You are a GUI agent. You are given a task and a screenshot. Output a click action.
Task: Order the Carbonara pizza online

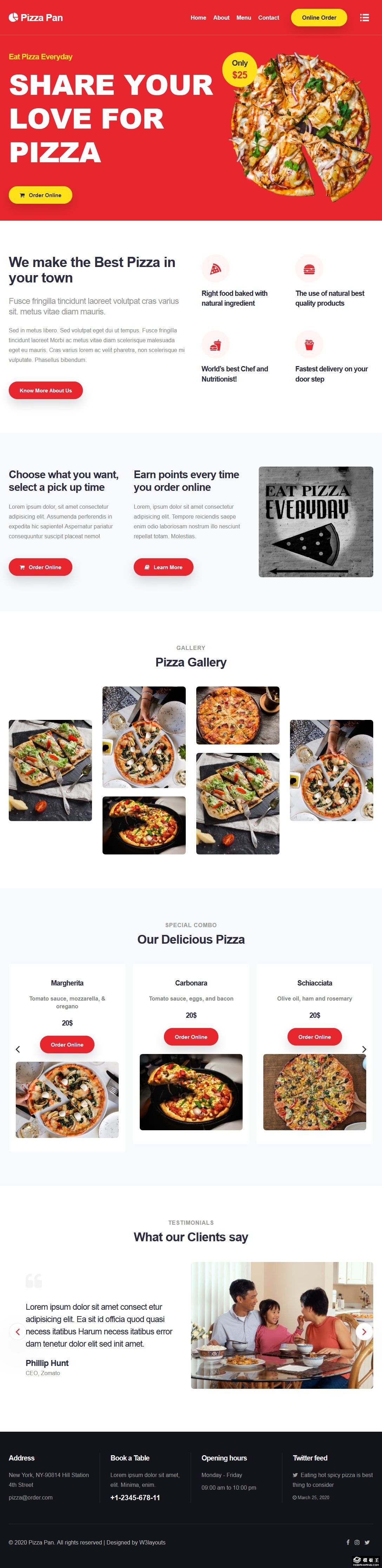[x=191, y=1036]
